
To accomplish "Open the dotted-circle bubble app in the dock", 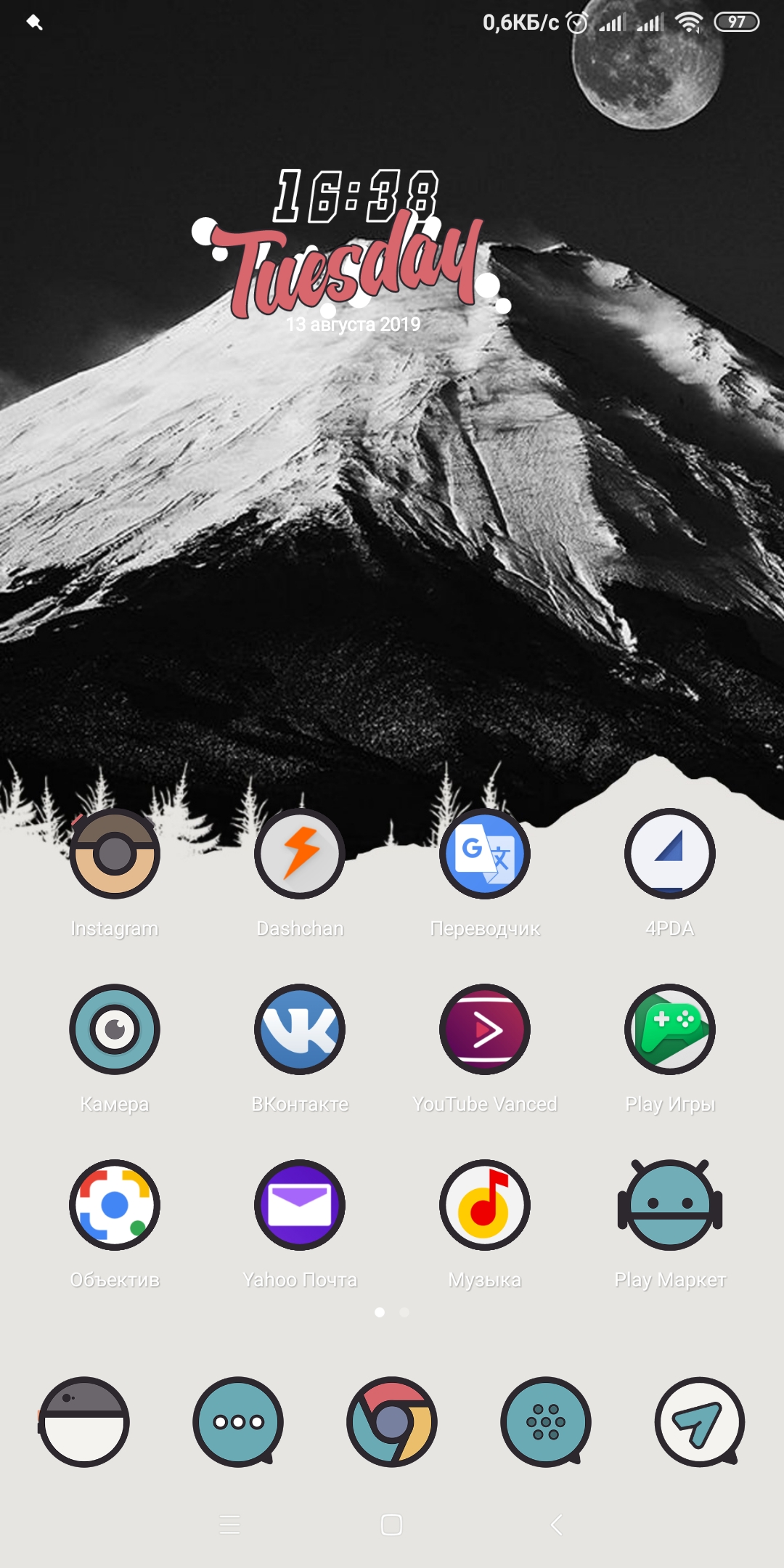I will pyautogui.click(x=546, y=1422).
